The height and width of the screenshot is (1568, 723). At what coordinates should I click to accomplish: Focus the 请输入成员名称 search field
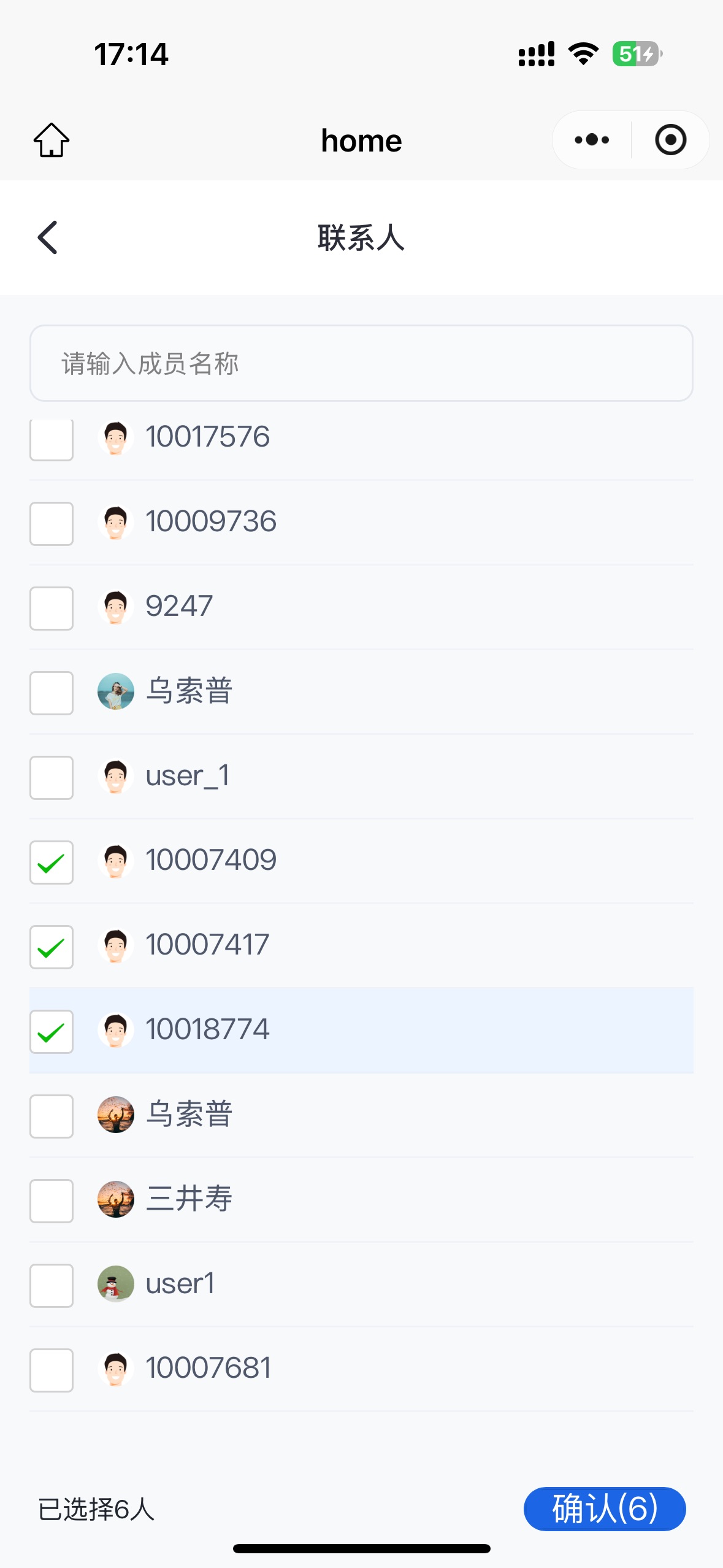click(x=361, y=364)
